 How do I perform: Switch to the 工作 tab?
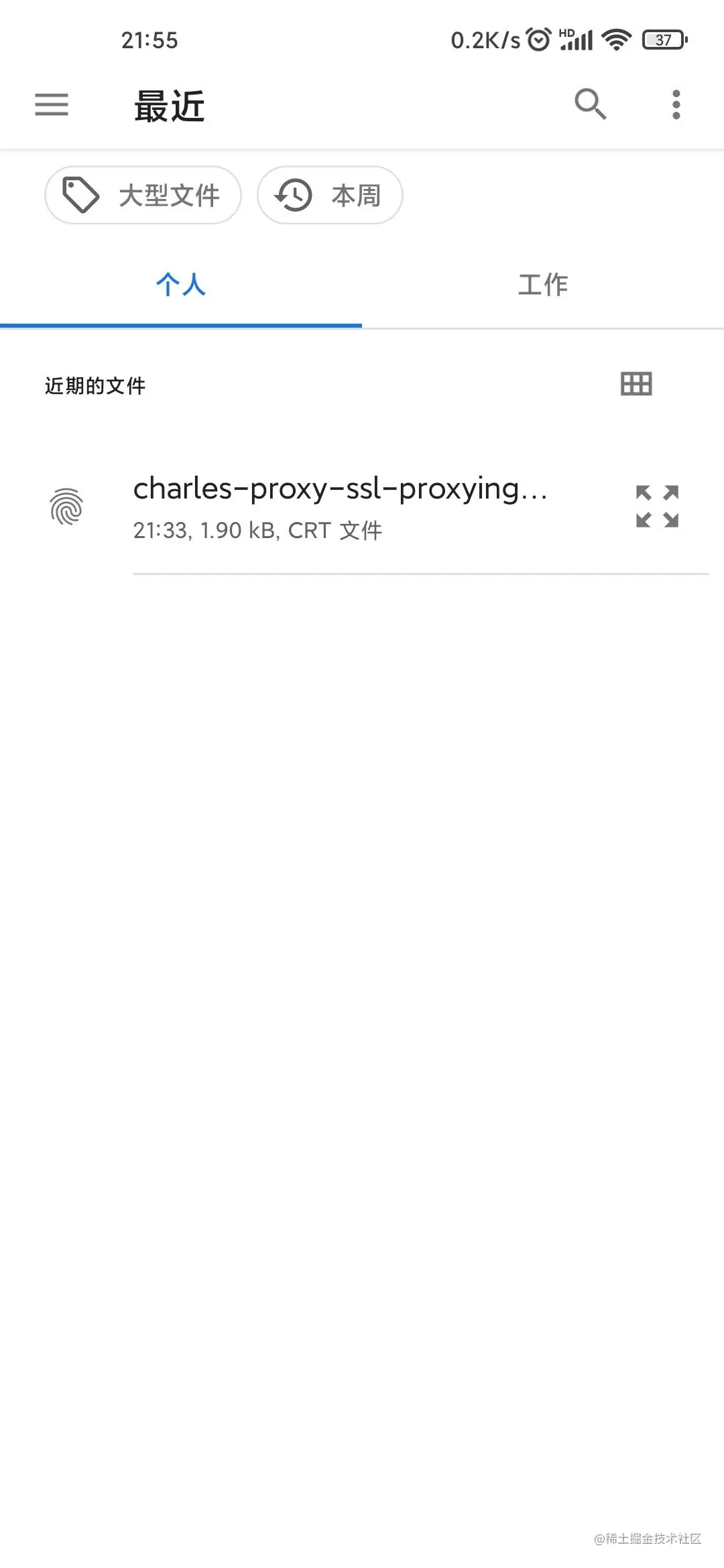pyautogui.click(x=543, y=285)
